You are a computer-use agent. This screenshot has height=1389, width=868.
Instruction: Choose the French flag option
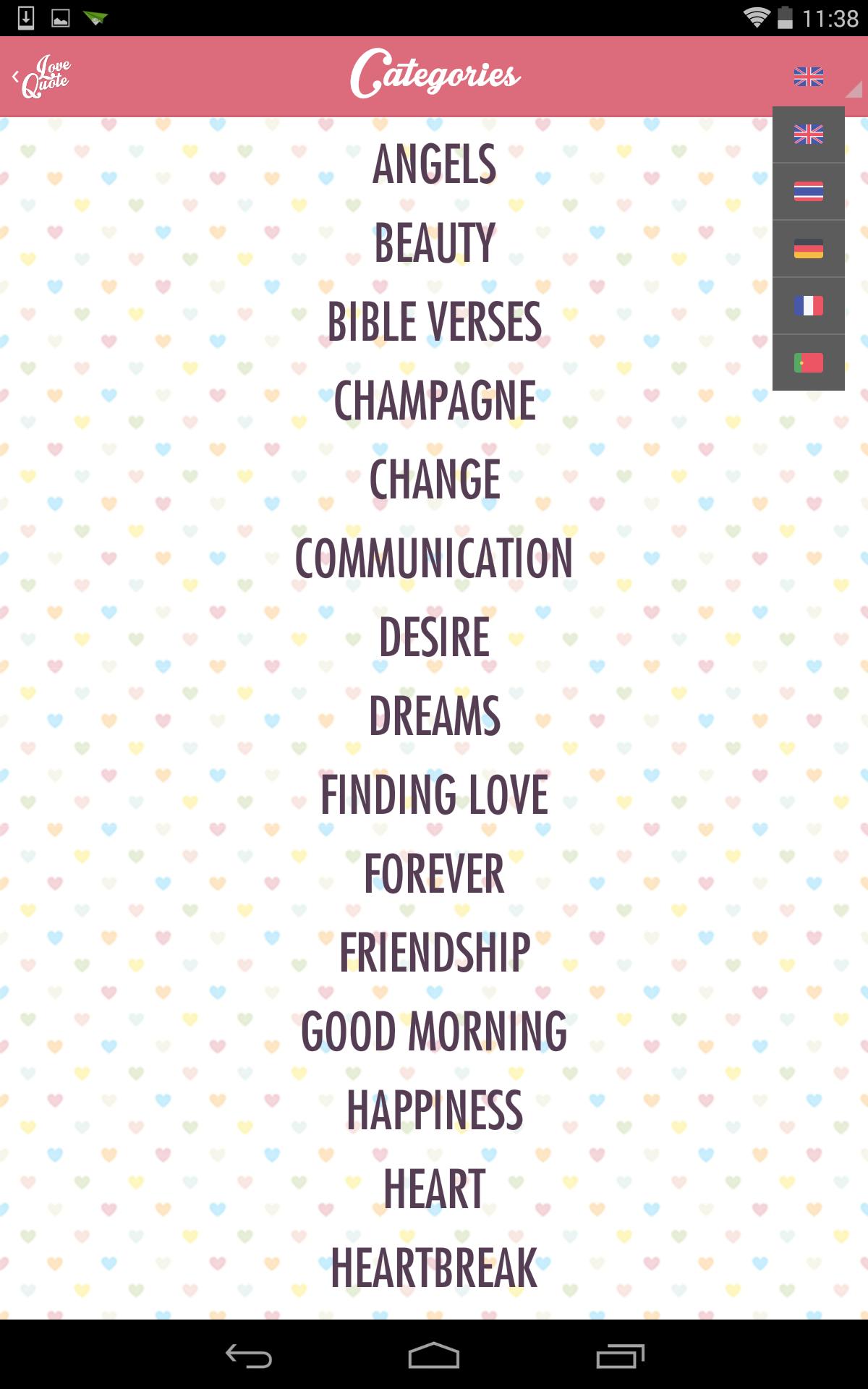pos(808,306)
